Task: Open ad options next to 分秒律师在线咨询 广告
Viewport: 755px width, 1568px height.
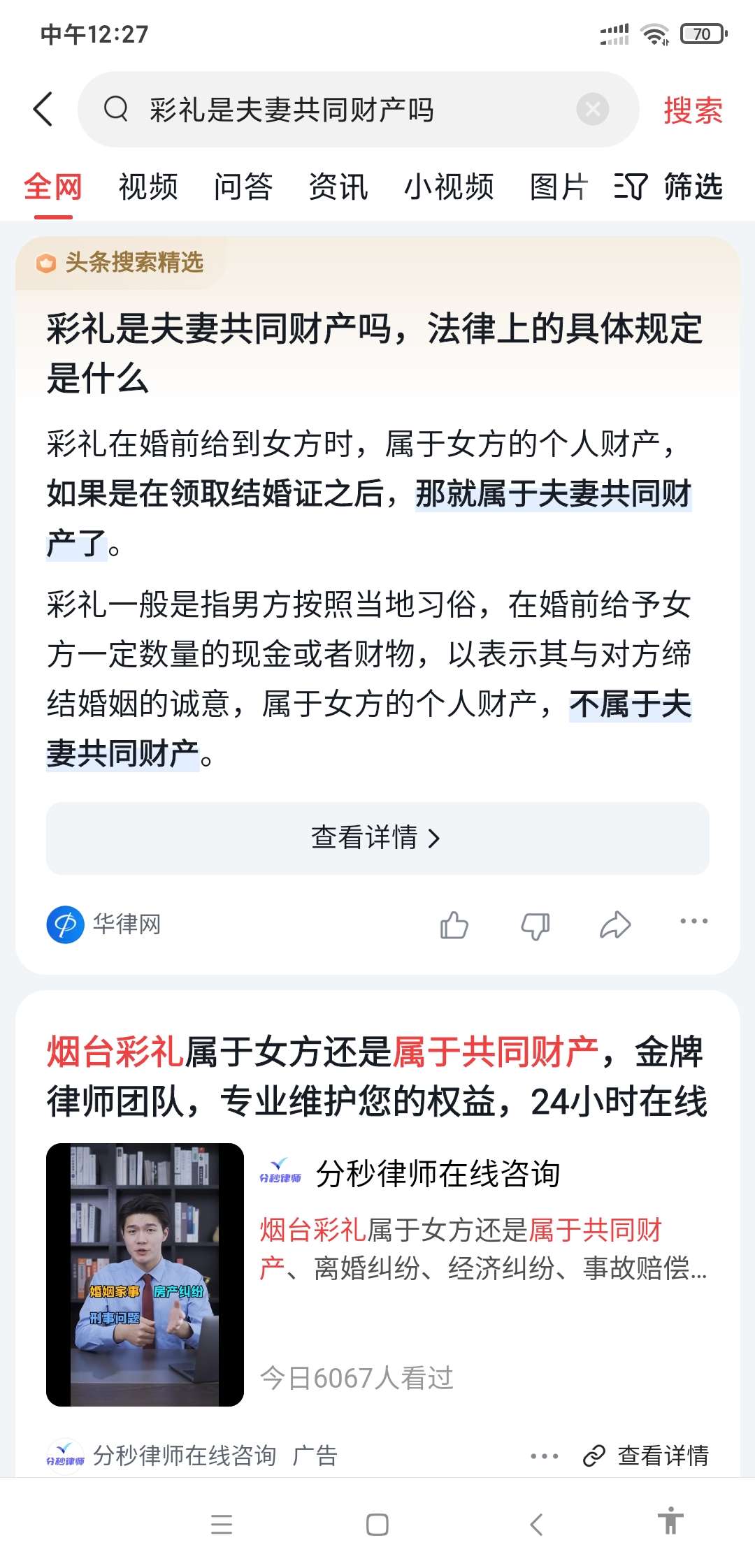Action: tap(545, 1456)
